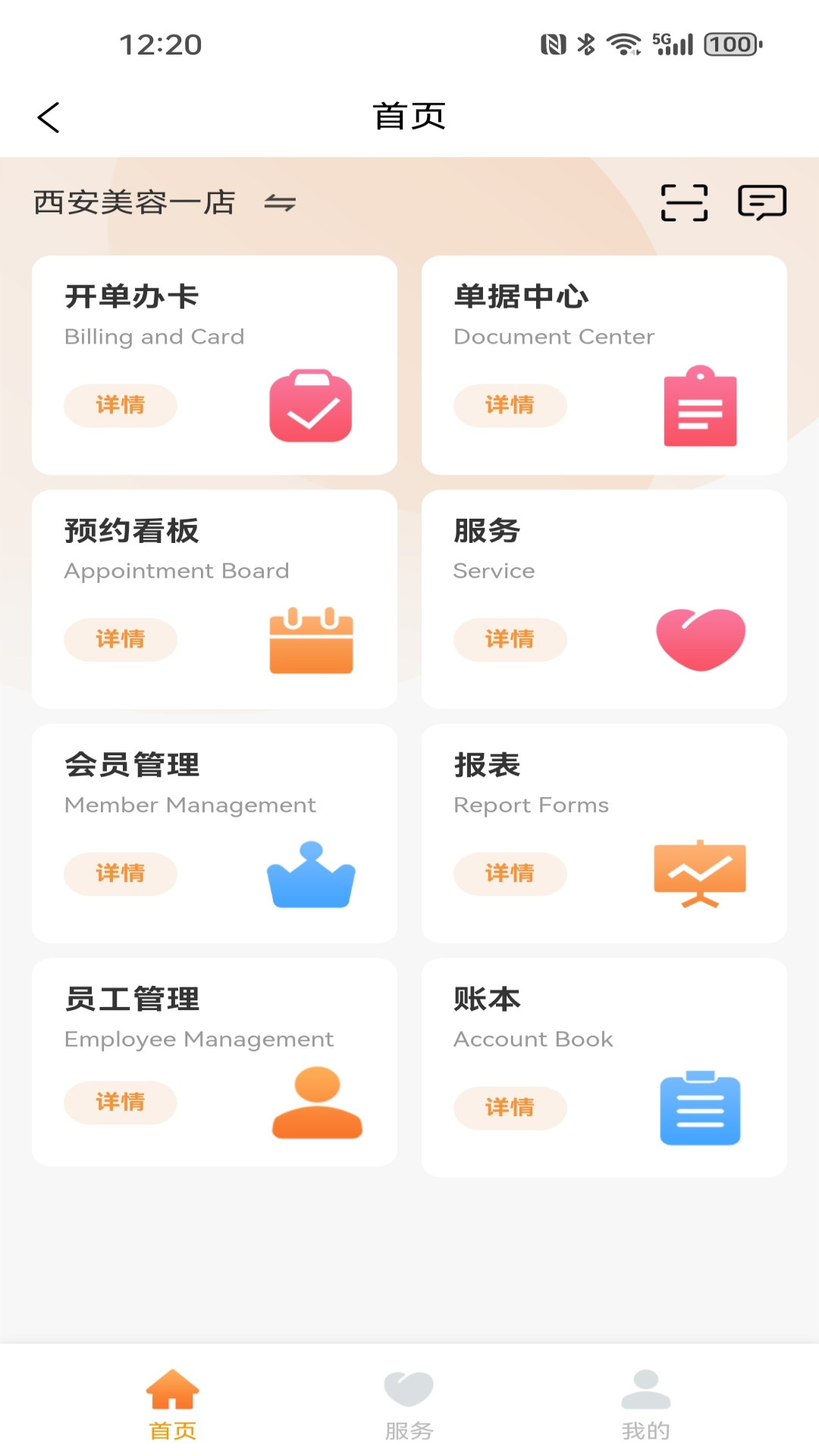This screenshot has width=819, height=1456.
Task: Tap the back arrow at top left
Action: pyautogui.click(x=48, y=116)
